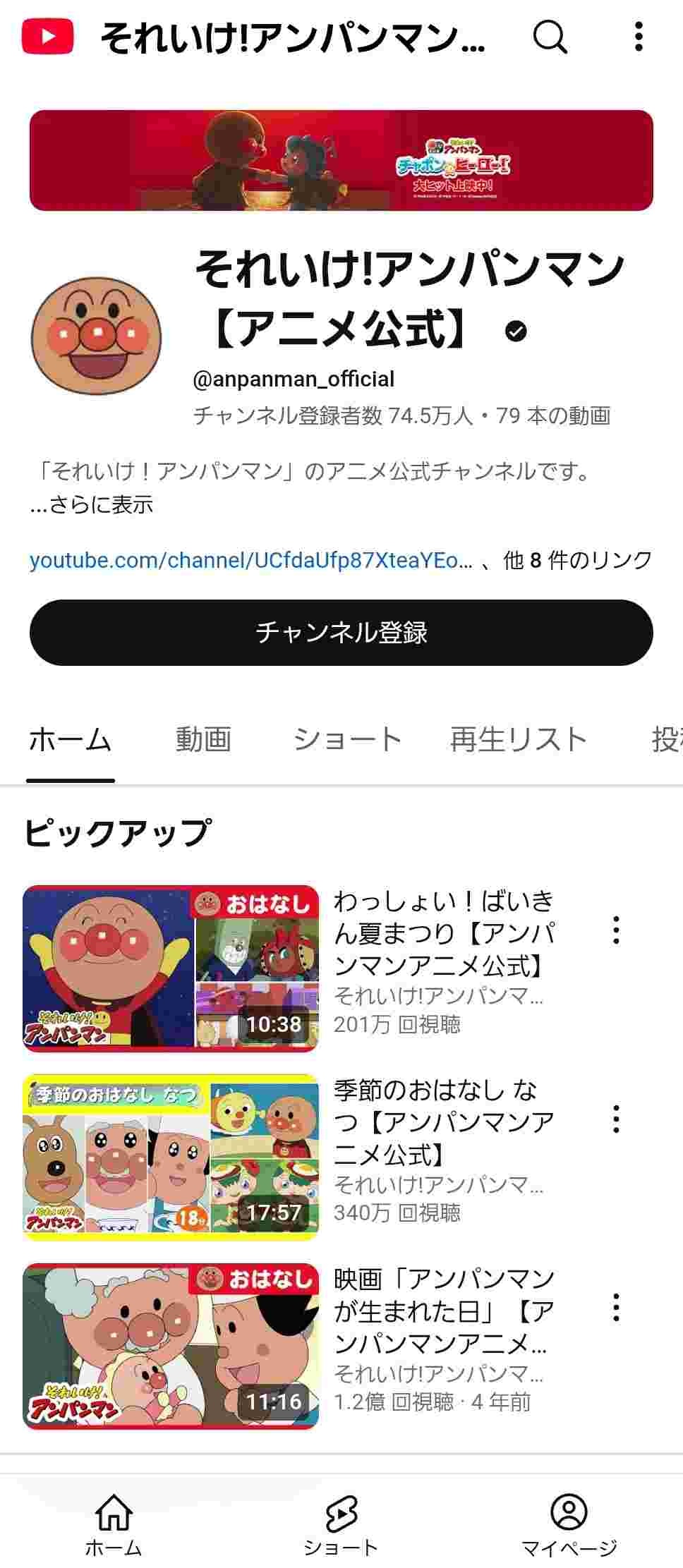This screenshot has height=1568, width=683.
Task: Play わっしょい！ばいきん夏まつり video
Action: pyautogui.click(x=171, y=968)
